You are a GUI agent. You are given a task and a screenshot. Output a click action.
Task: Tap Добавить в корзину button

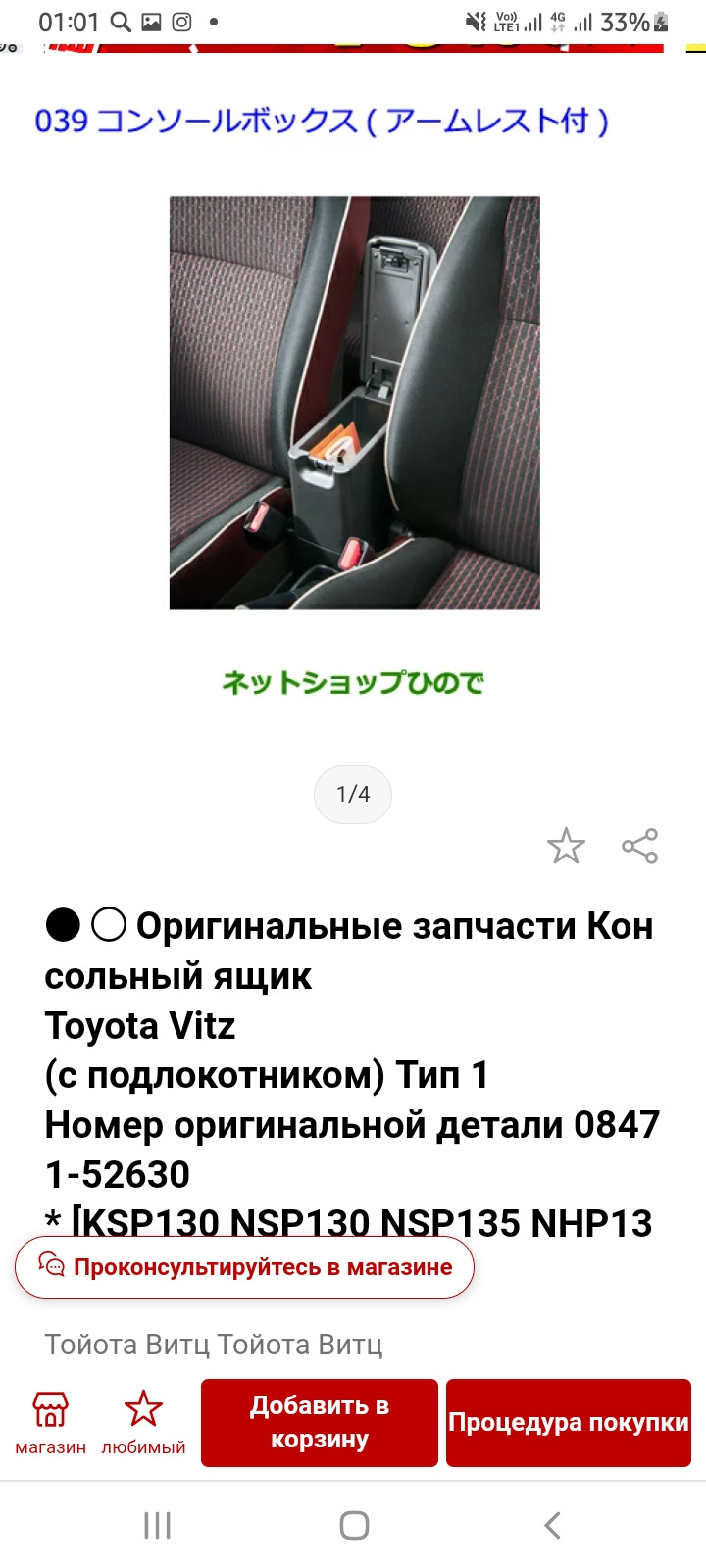320,1422
